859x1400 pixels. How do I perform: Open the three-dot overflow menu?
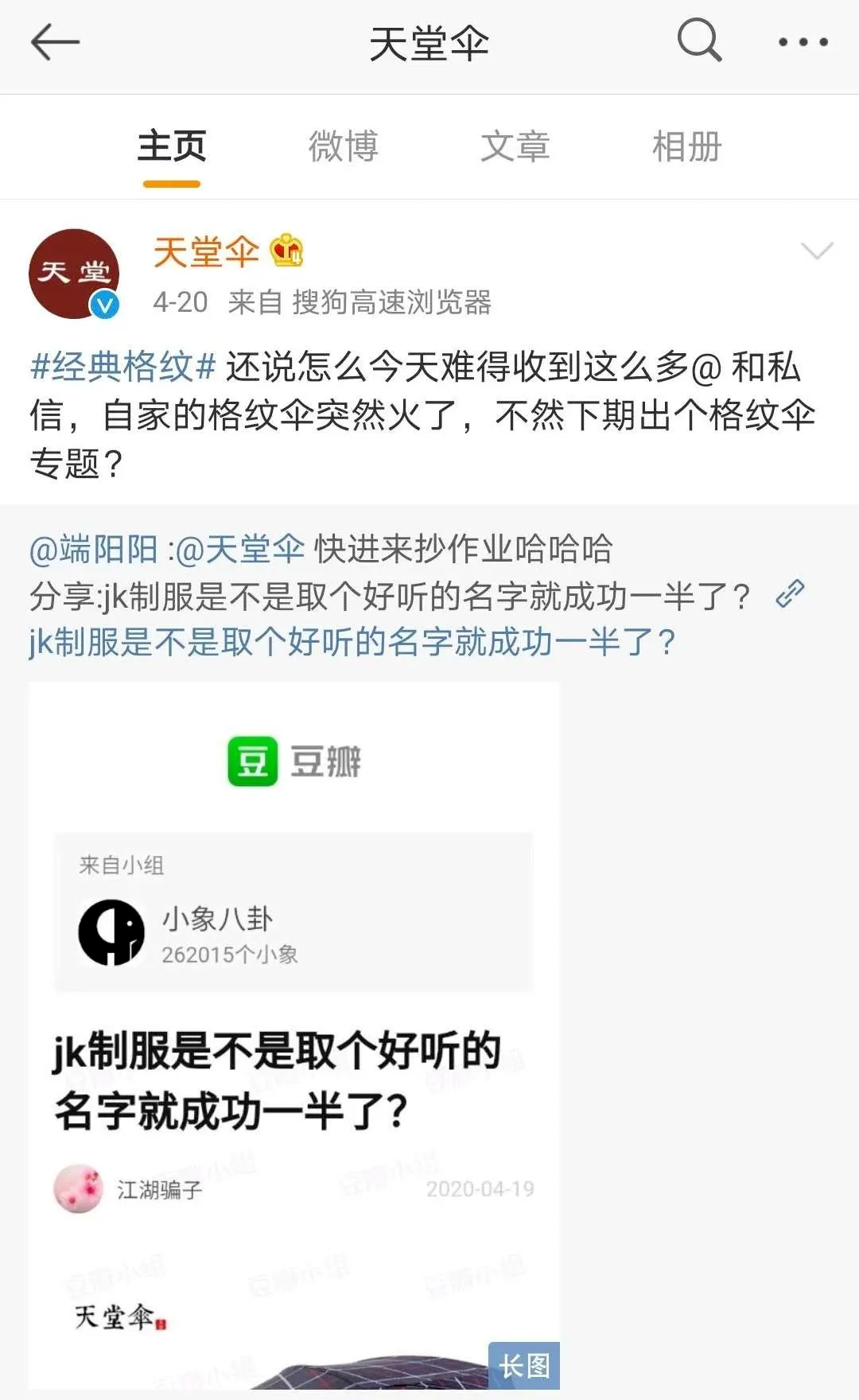coord(803,42)
